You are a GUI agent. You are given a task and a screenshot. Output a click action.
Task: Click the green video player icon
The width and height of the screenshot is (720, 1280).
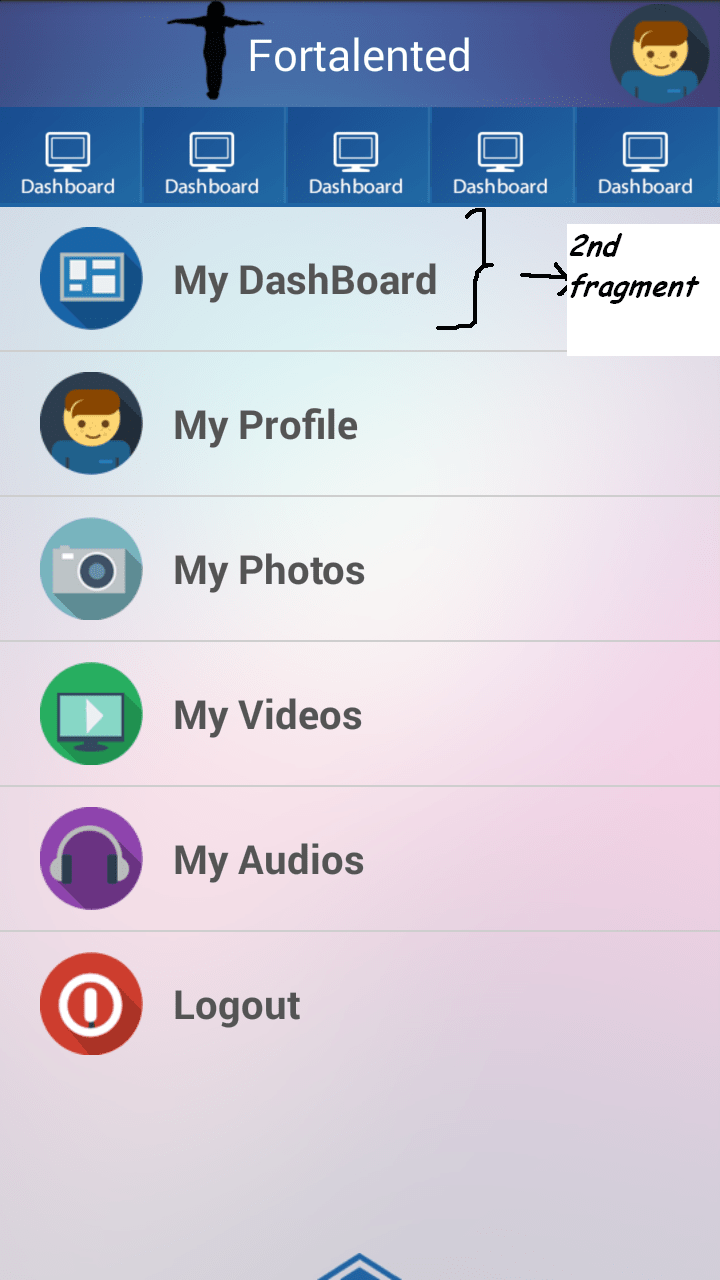click(x=91, y=713)
